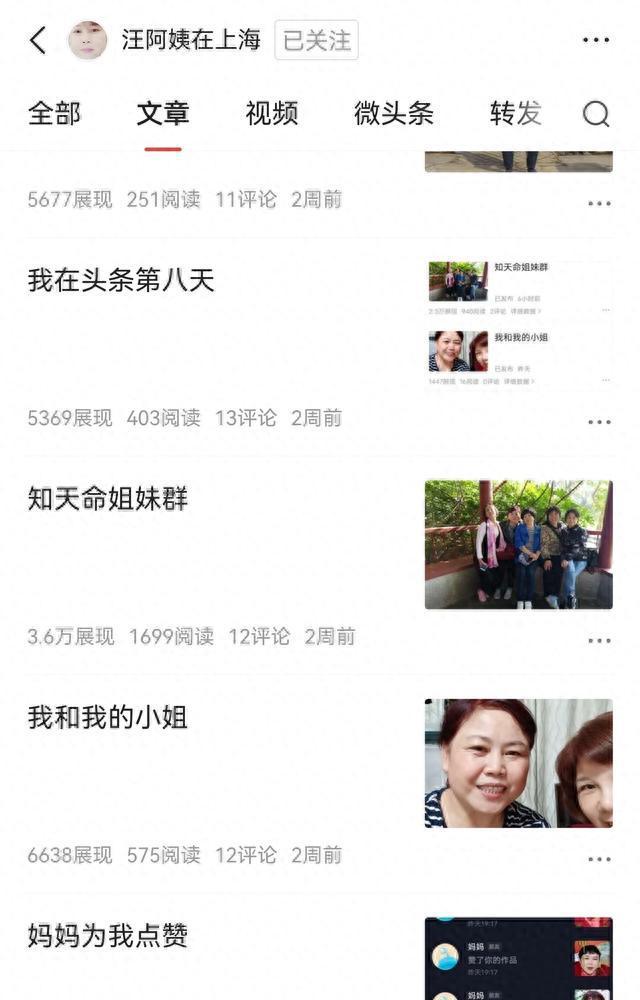Open the 微头条 tab
This screenshot has height=1000, width=640.
tap(393, 113)
